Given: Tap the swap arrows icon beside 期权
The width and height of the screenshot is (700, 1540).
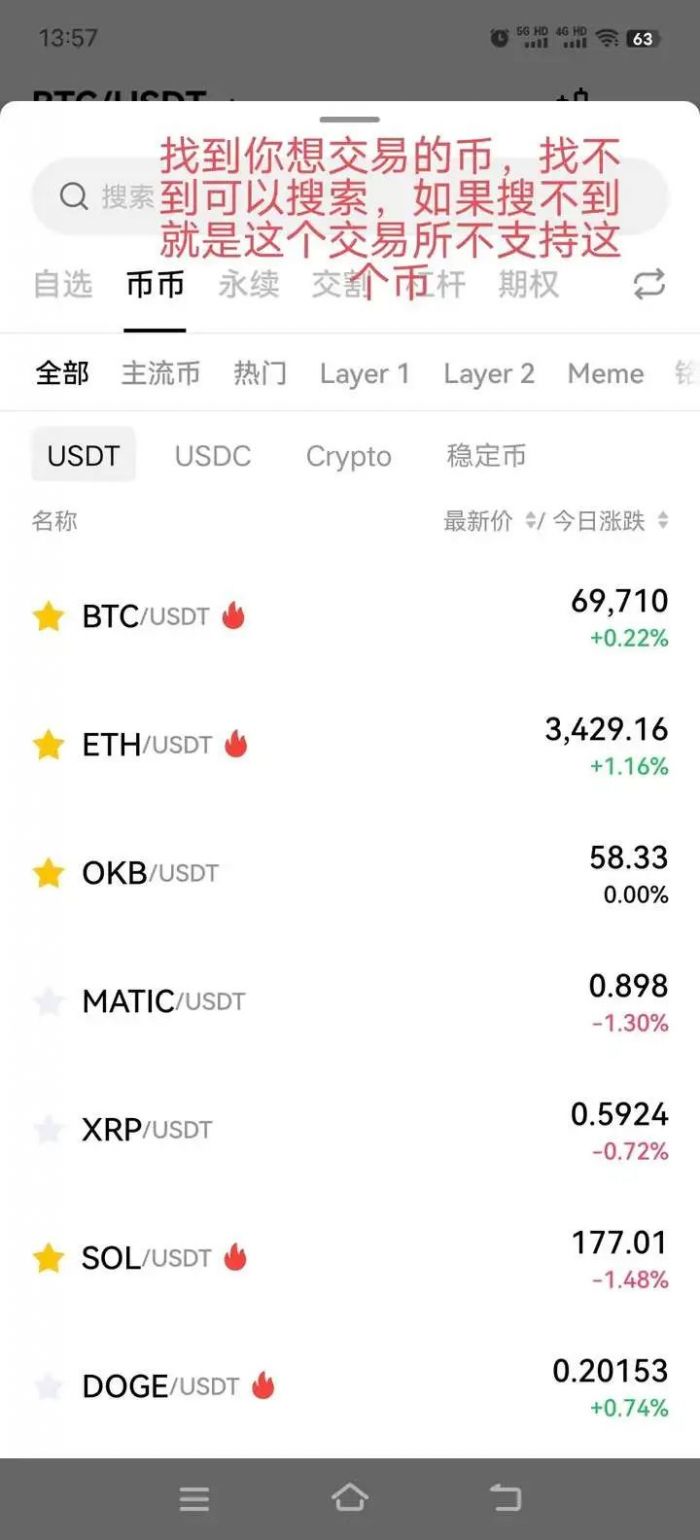Looking at the screenshot, I should [x=649, y=285].
